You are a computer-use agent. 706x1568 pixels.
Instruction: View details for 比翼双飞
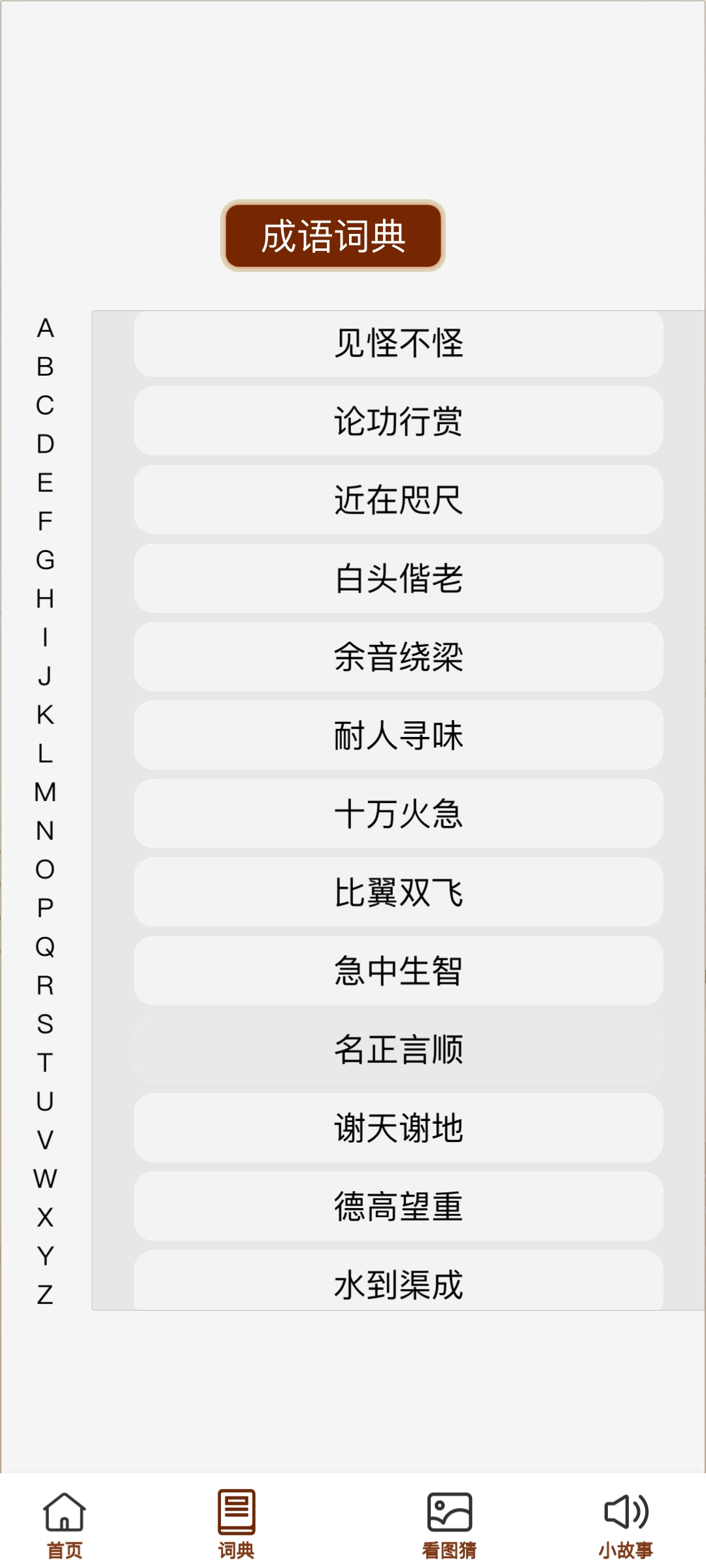click(398, 892)
